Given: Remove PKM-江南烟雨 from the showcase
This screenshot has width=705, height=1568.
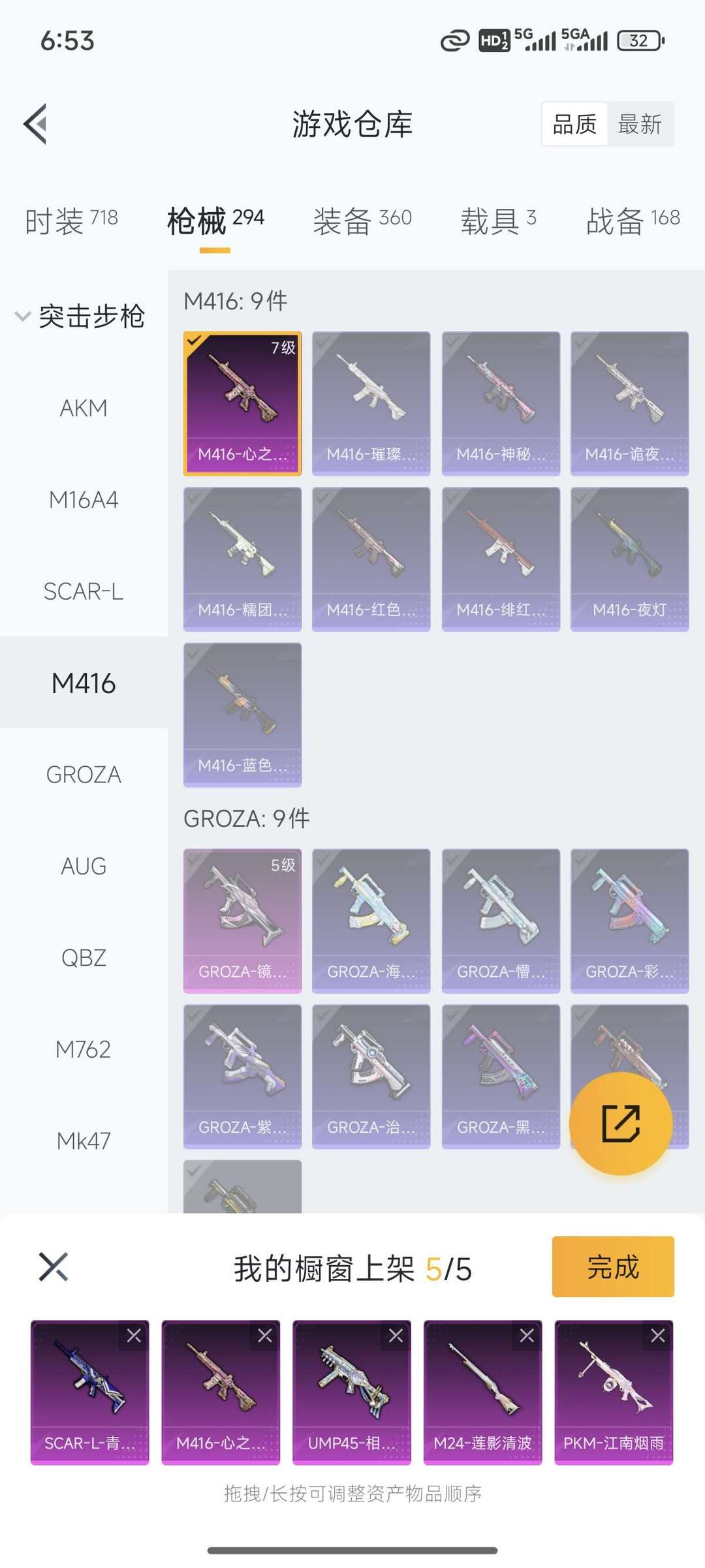Looking at the screenshot, I should pyautogui.click(x=658, y=1336).
